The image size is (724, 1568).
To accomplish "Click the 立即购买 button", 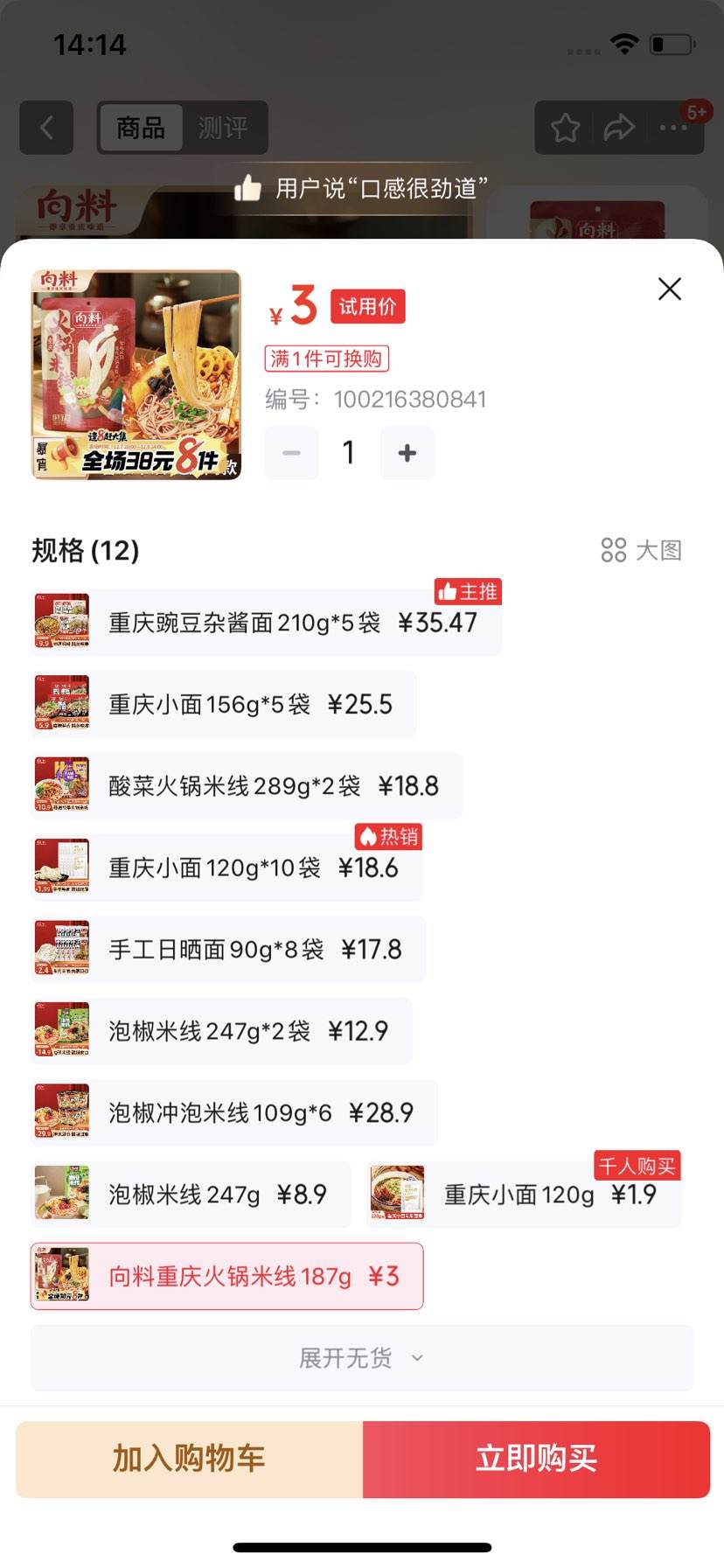I will click(x=536, y=1459).
